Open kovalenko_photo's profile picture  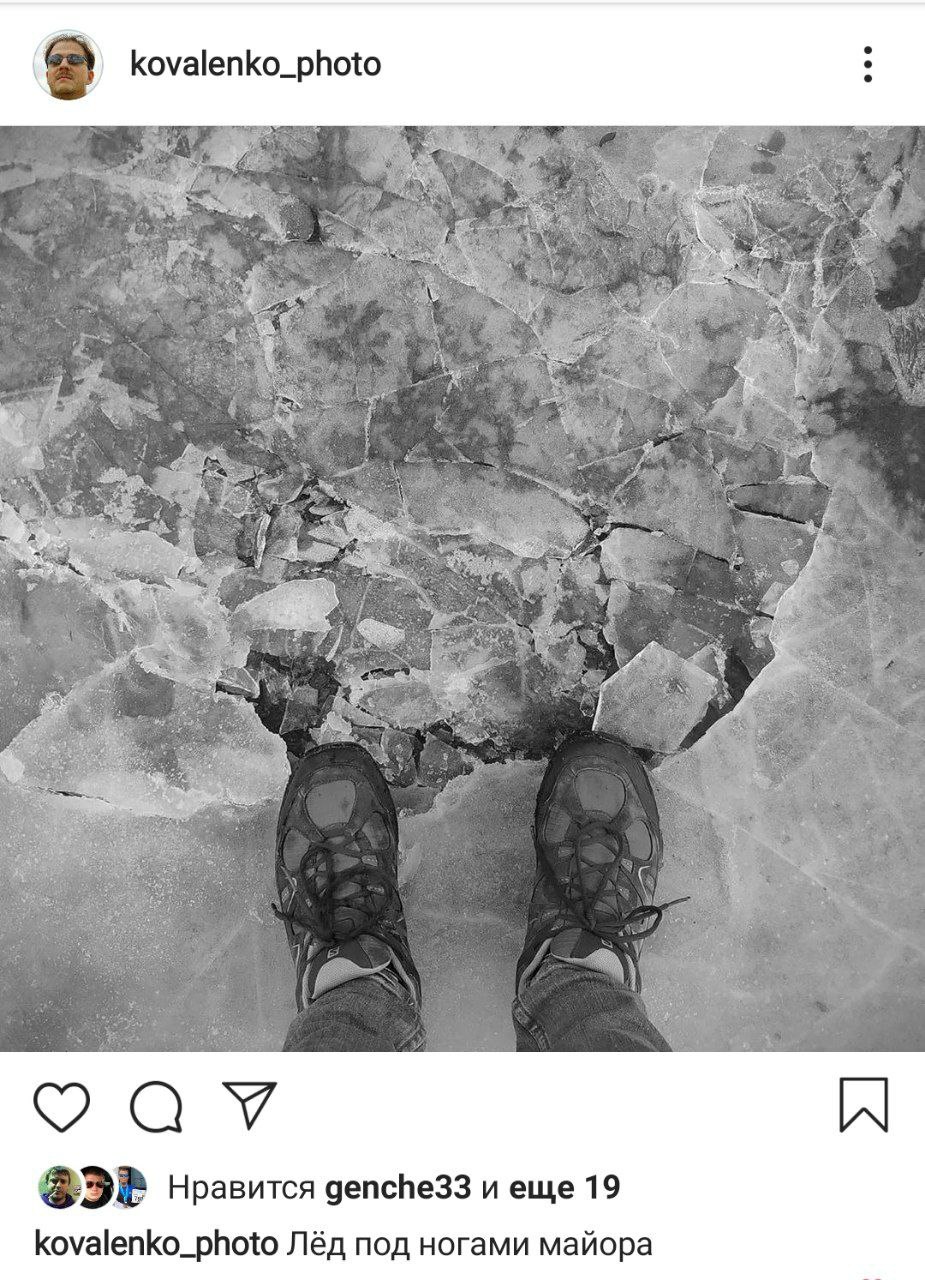click(x=67, y=65)
